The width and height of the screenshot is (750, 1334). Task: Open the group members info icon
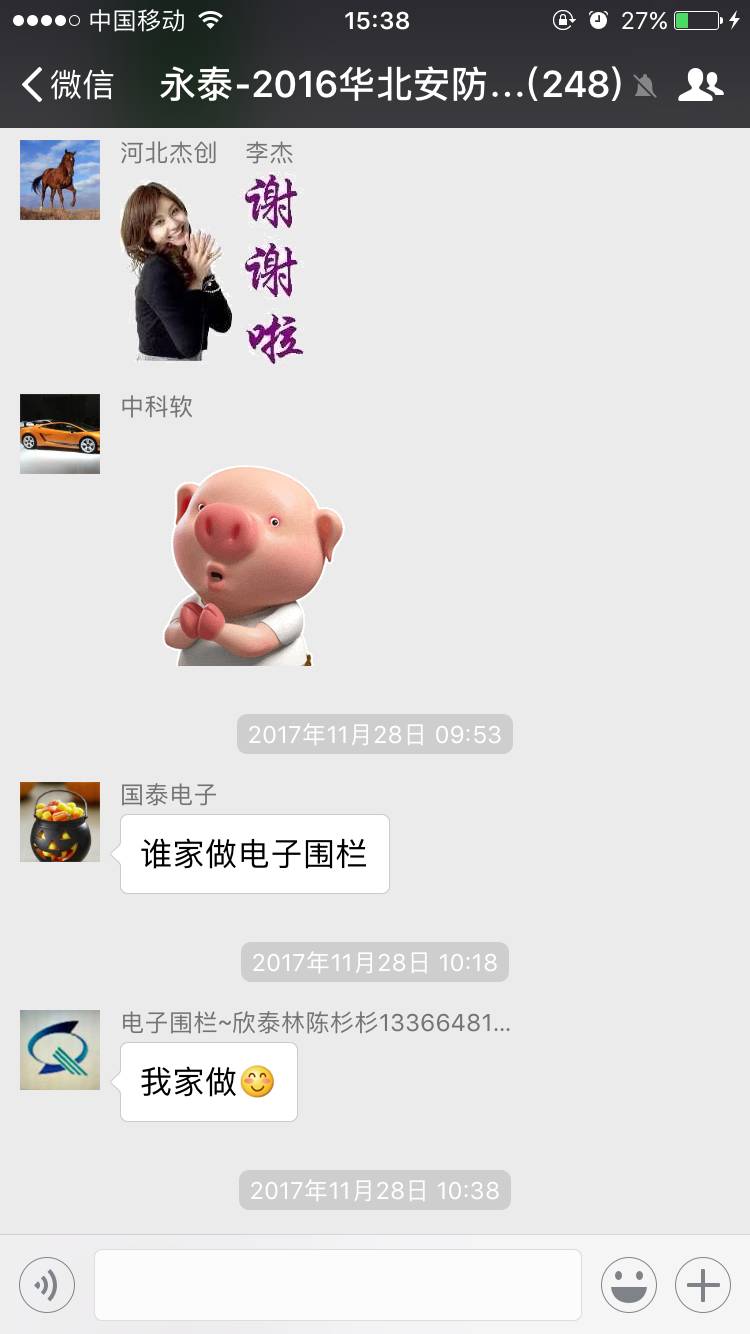coord(700,85)
